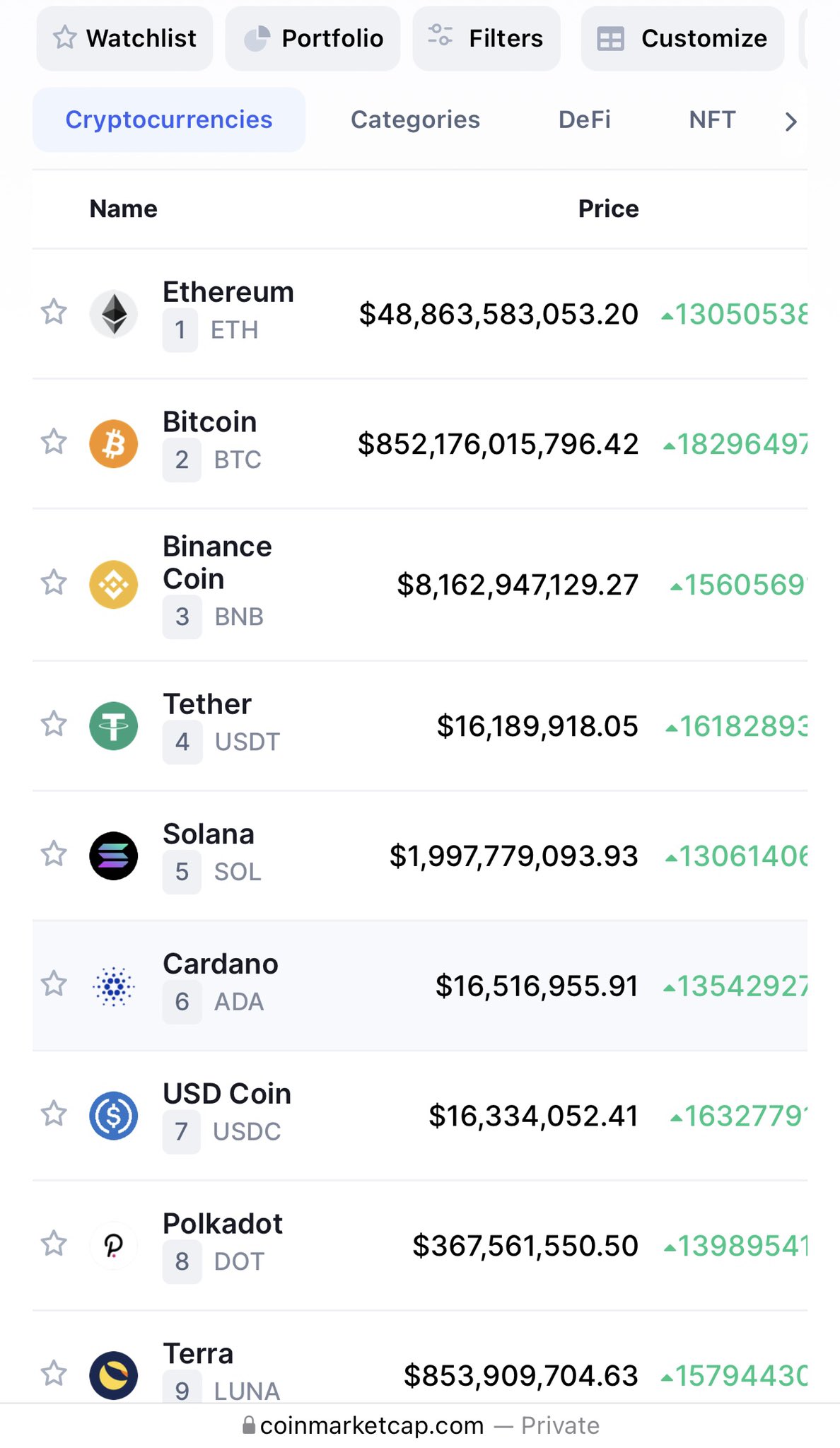
Task: Switch to the DeFi tab
Action: pyautogui.click(x=584, y=119)
